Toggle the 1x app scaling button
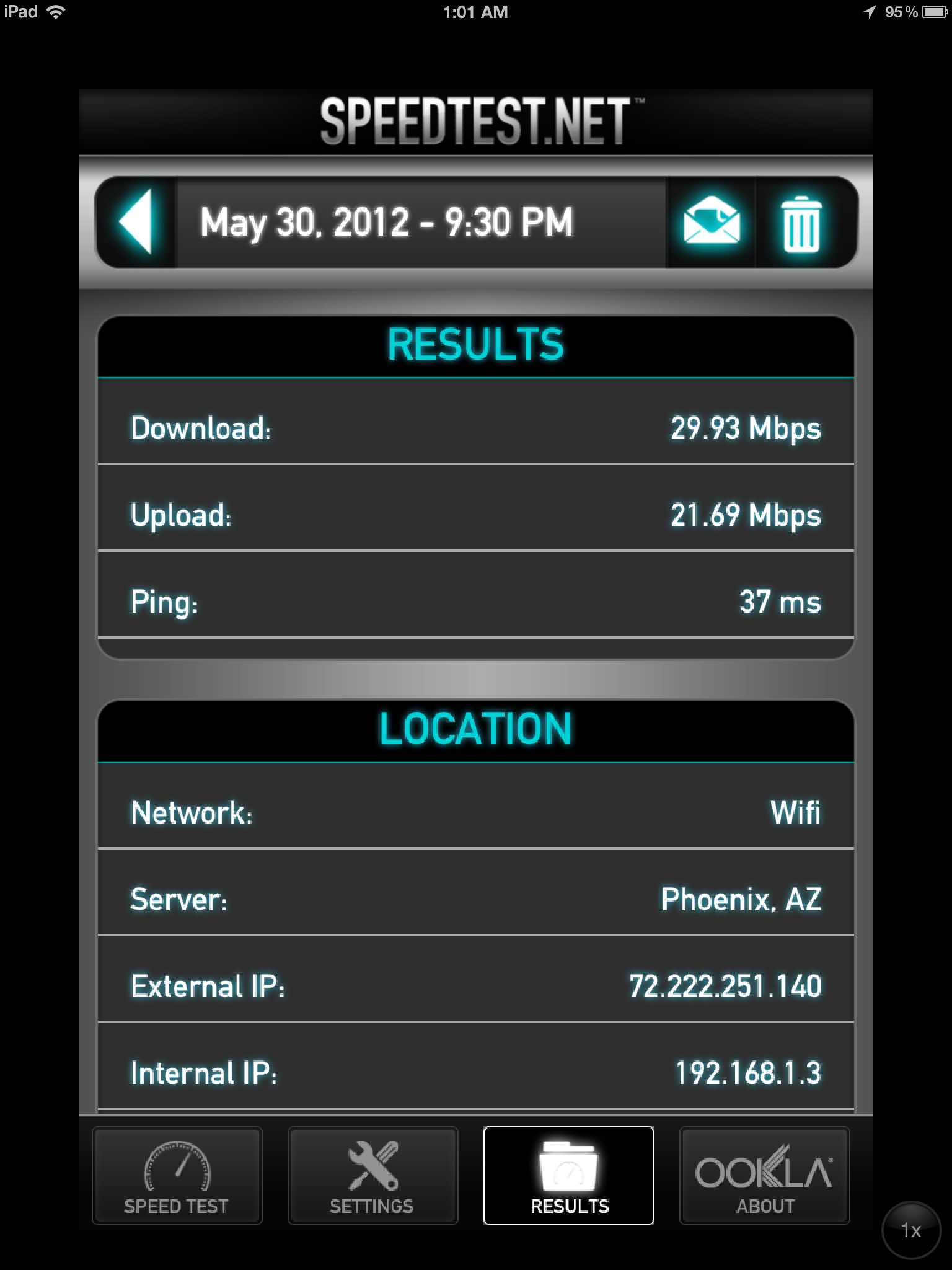Image resolution: width=952 pixels, height=1270 pixels. (910, 1230)
